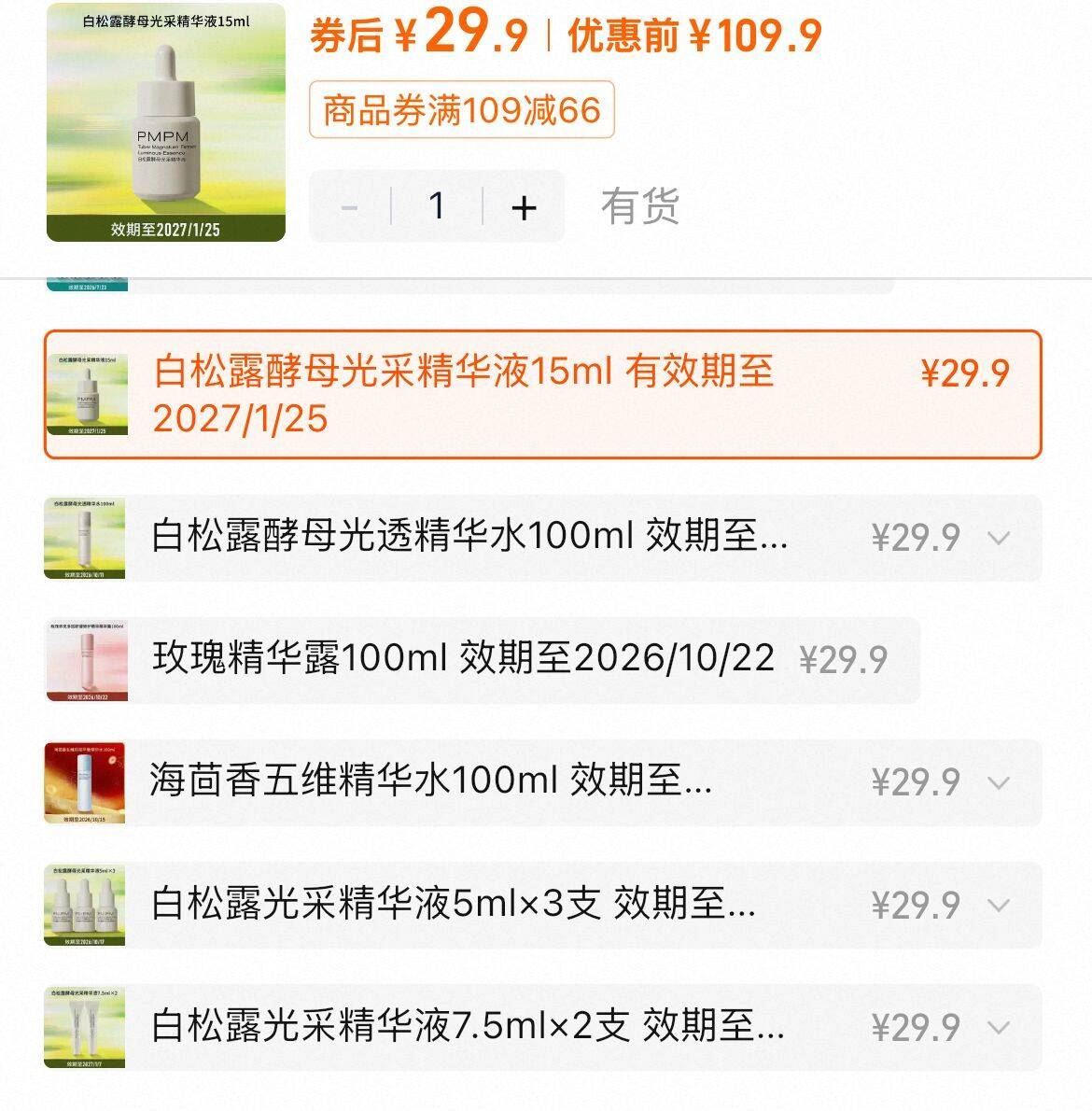
Task: Expand the chevron on 白松露酵母光透精华水100ml row
Action: [x=999, y=538]
